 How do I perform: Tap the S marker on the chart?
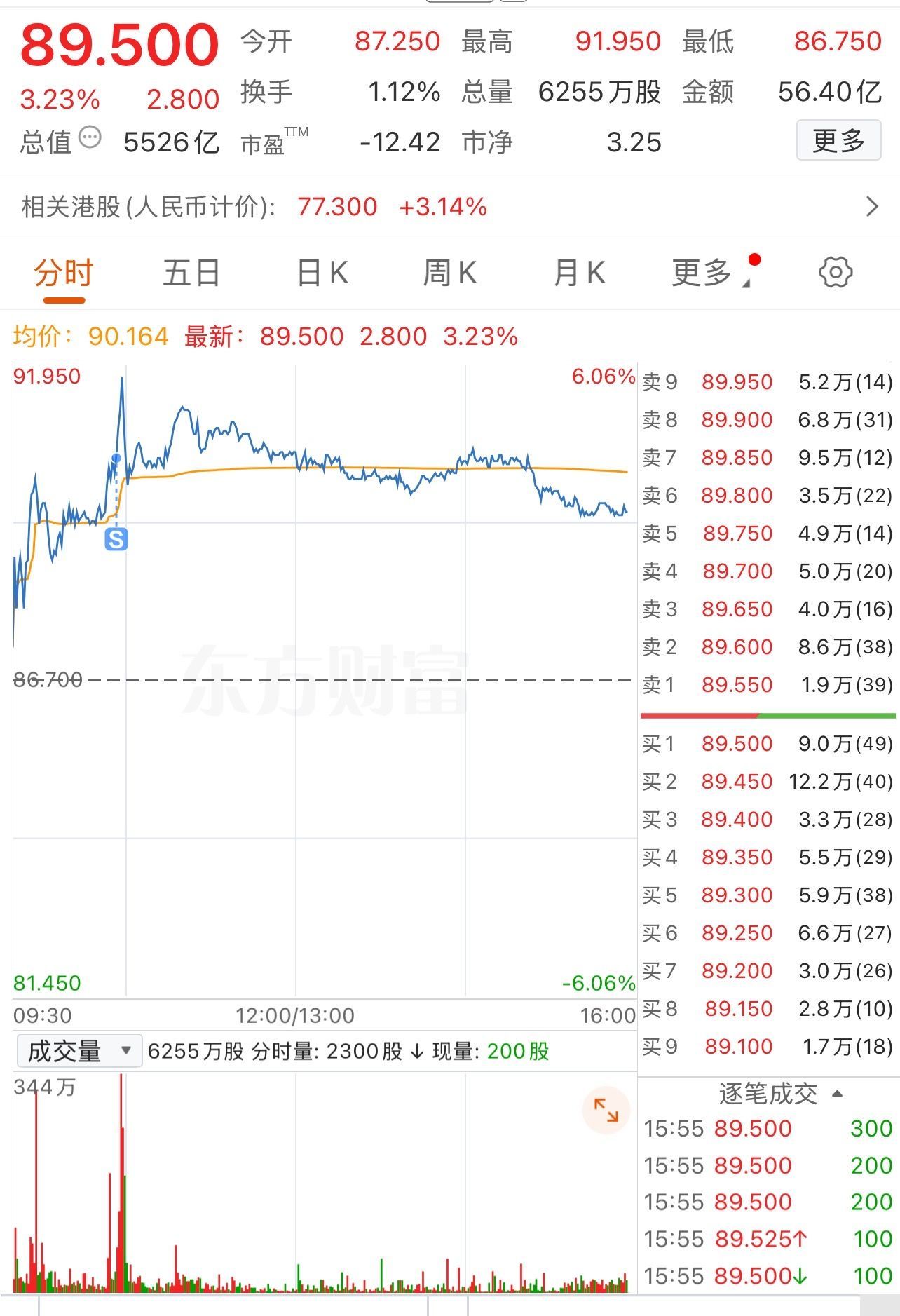[x=116, y=539]
